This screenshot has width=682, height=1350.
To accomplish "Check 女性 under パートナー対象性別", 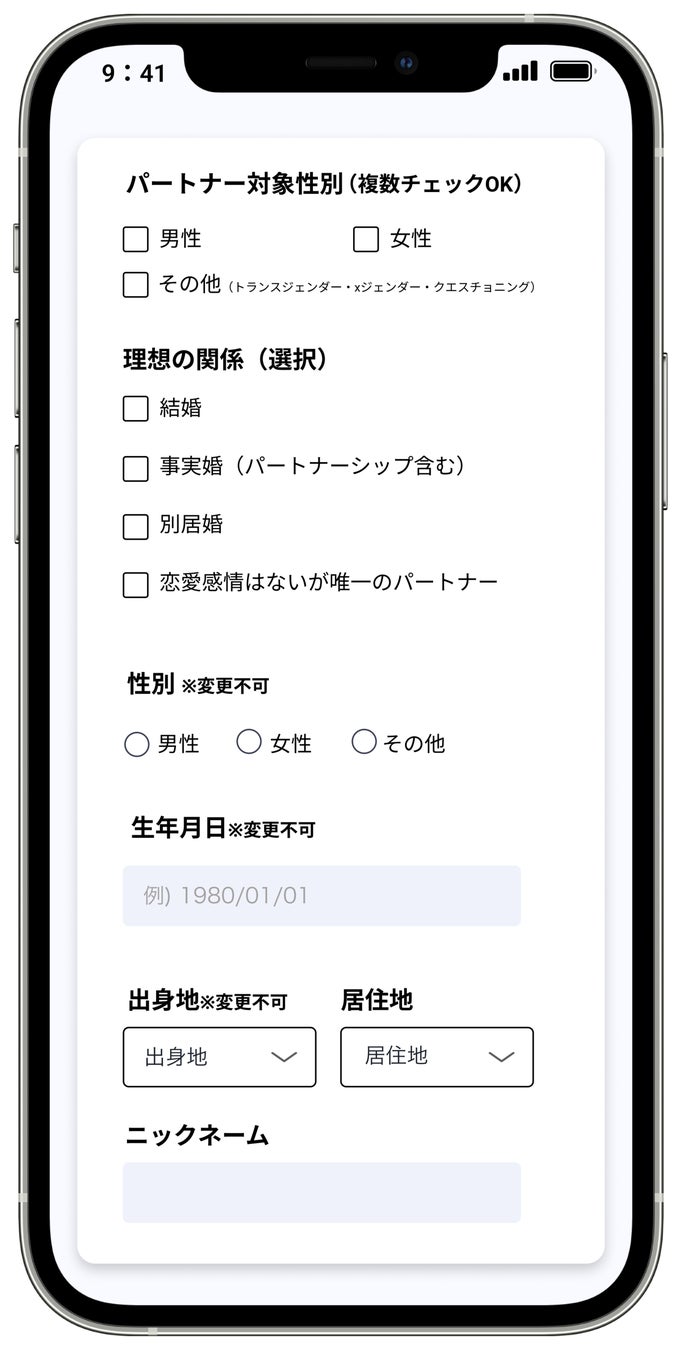I will pyautogui.click(x=366, y=239).
